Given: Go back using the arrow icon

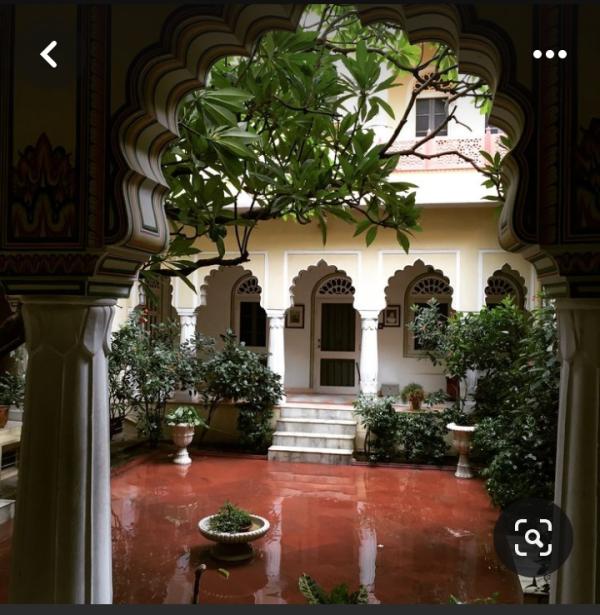Looking at the screenshot, I should [x=48, y=55].
